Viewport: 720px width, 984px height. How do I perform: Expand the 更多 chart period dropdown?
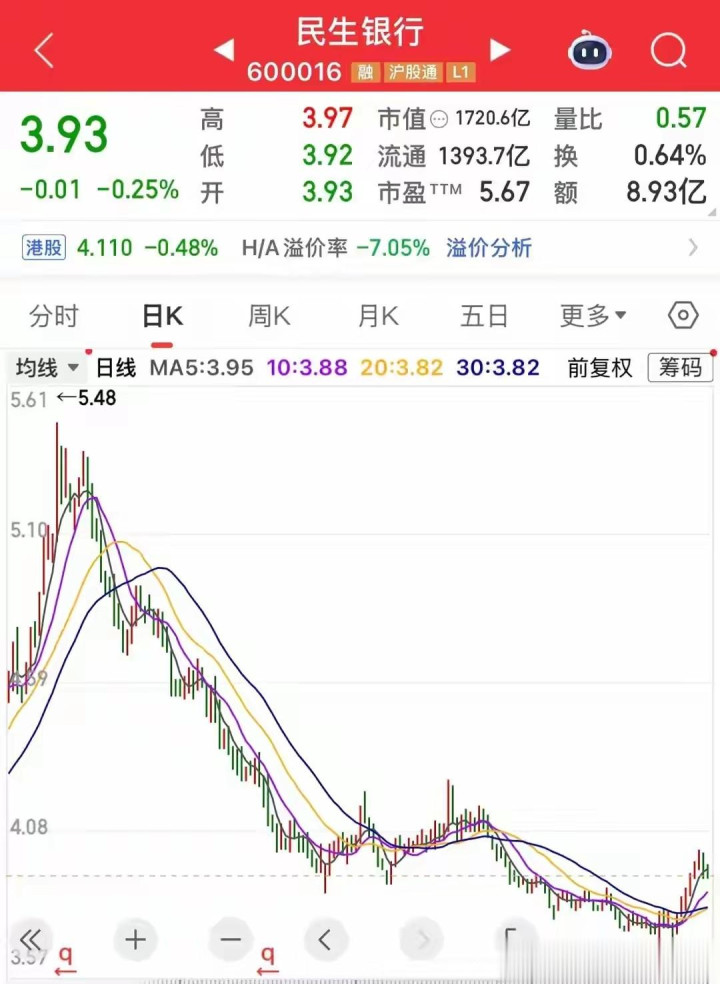point(592,317)
